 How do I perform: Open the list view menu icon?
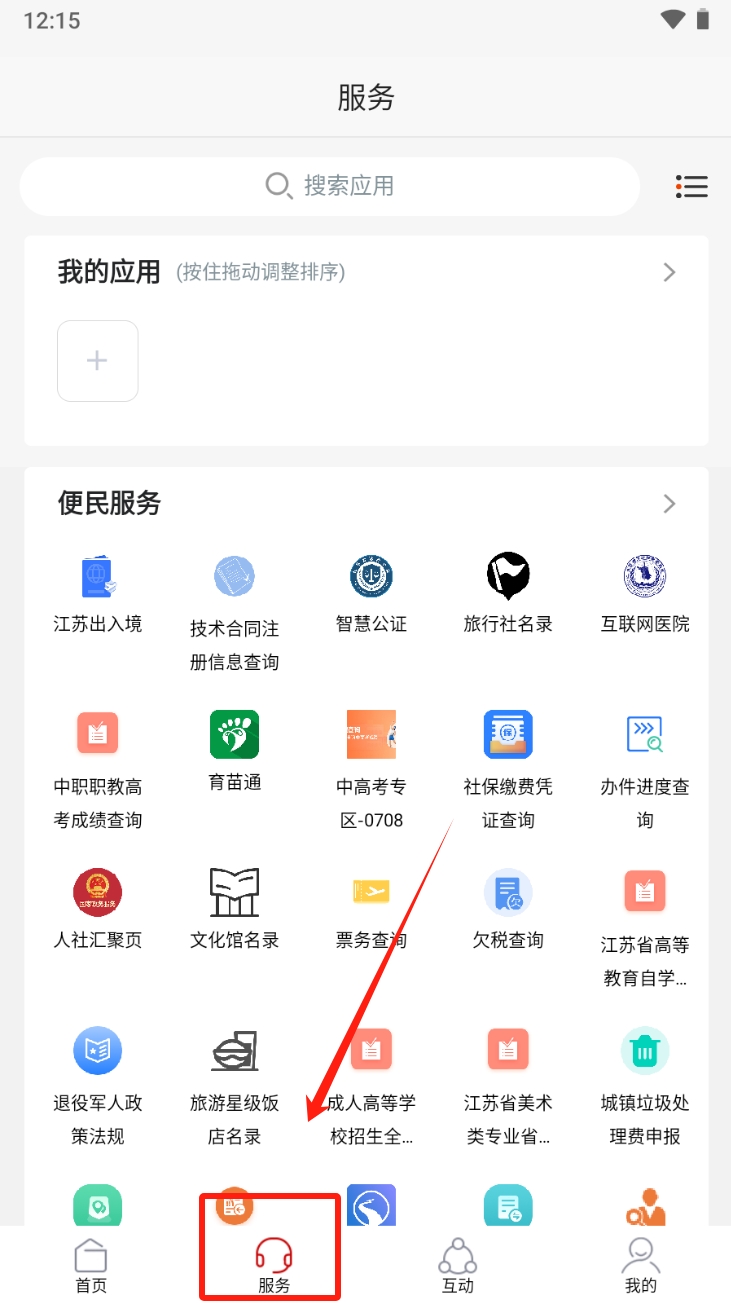pyautogui.click(x=692, y=187)
